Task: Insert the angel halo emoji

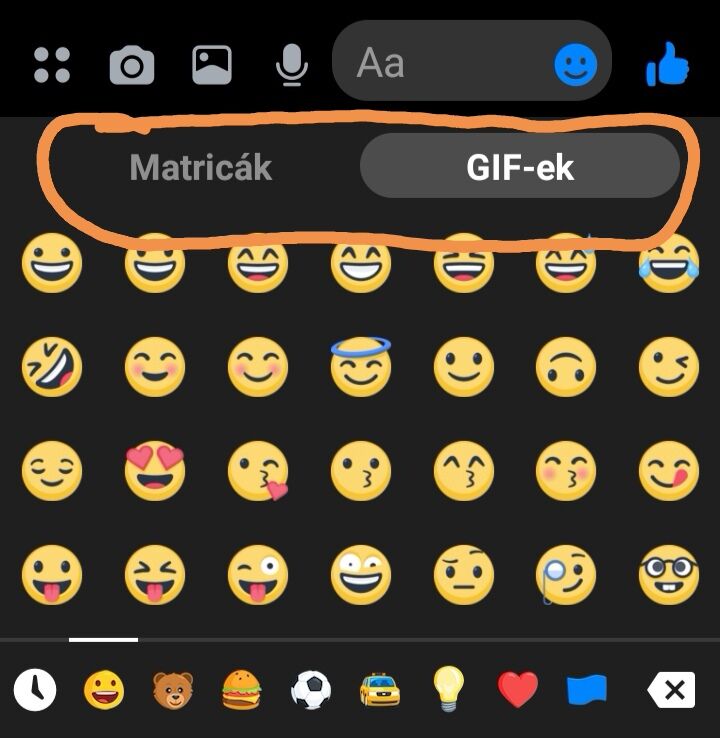Action: coord(360,365)
